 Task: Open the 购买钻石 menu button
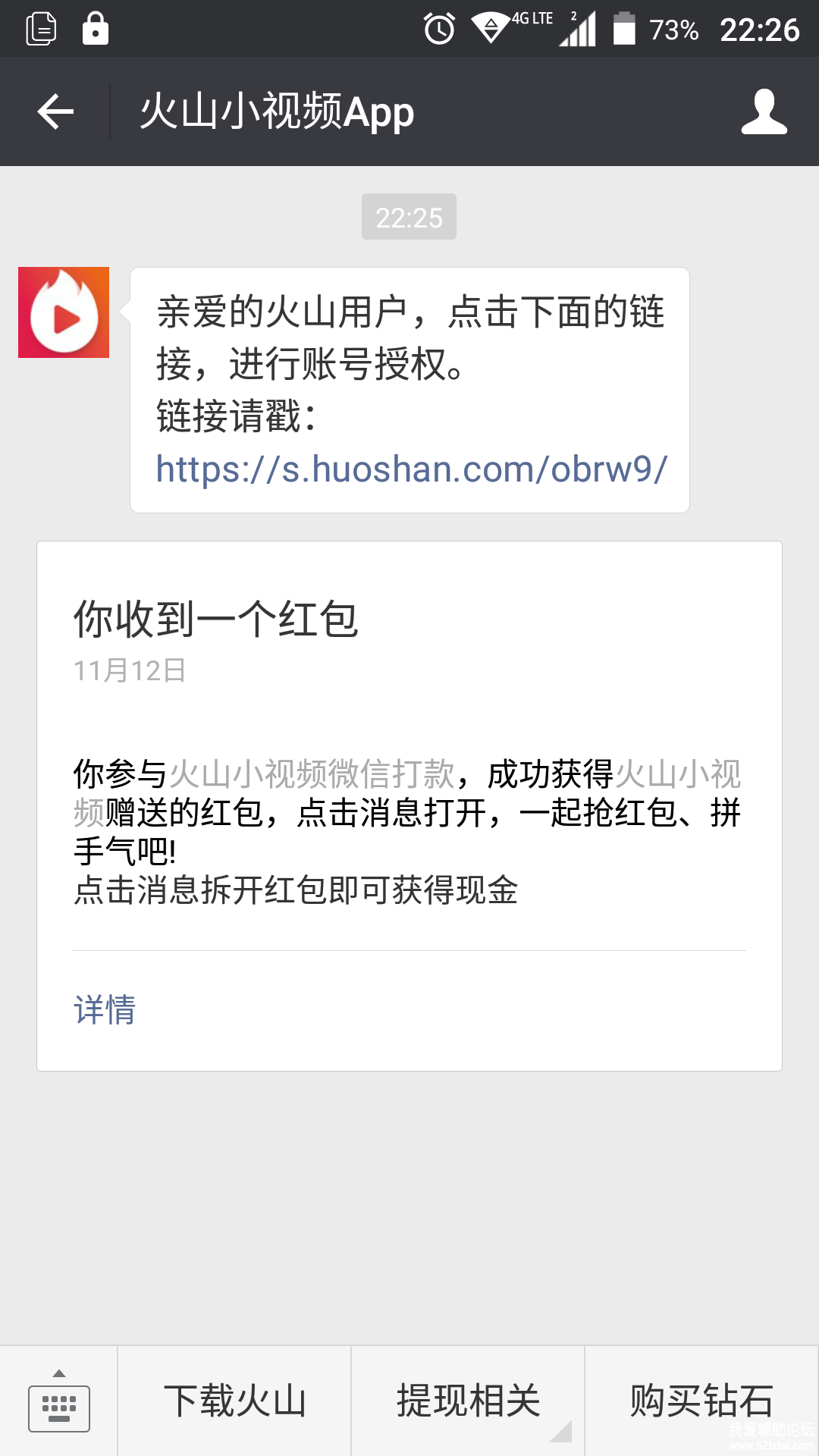[x=701, y=1401]
